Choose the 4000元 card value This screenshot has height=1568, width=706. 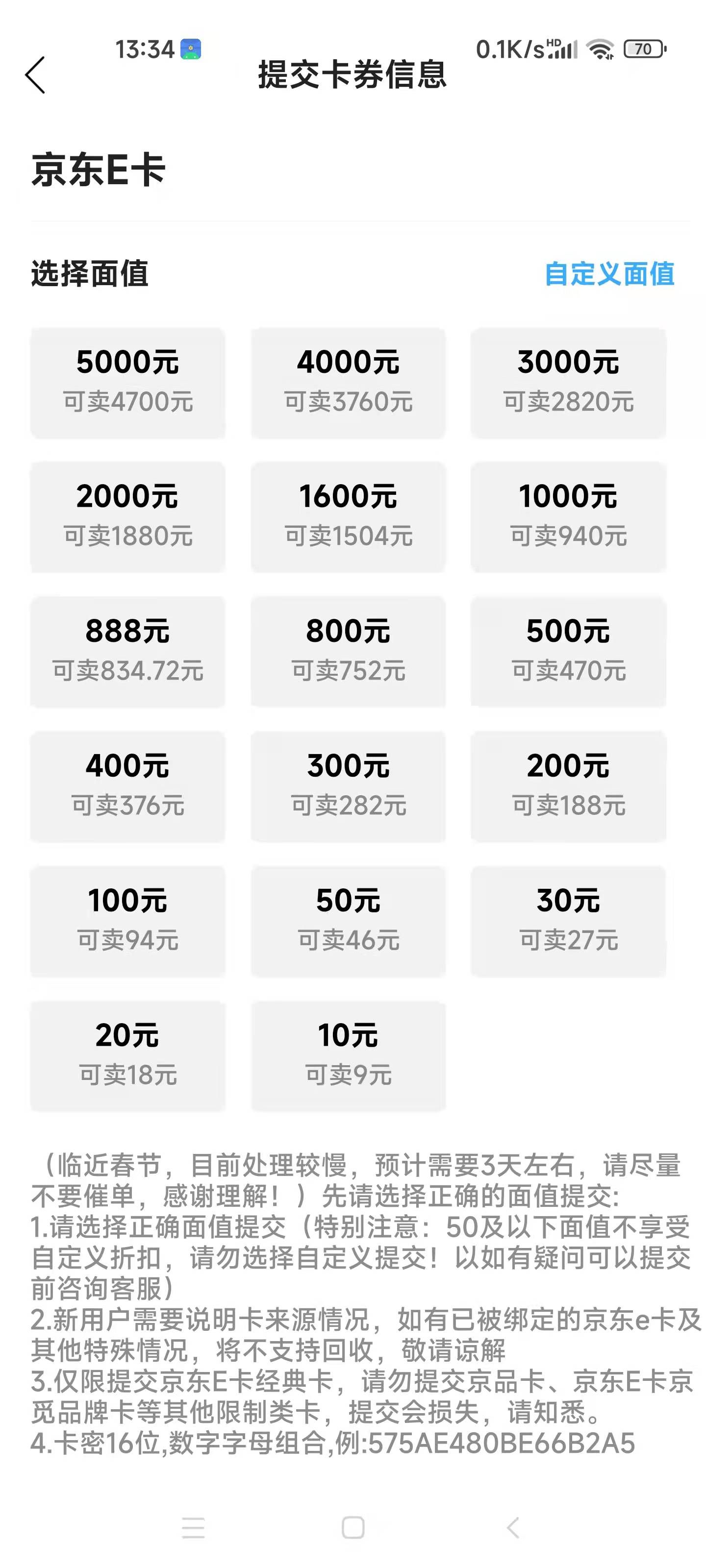click(x=348, y=382)
